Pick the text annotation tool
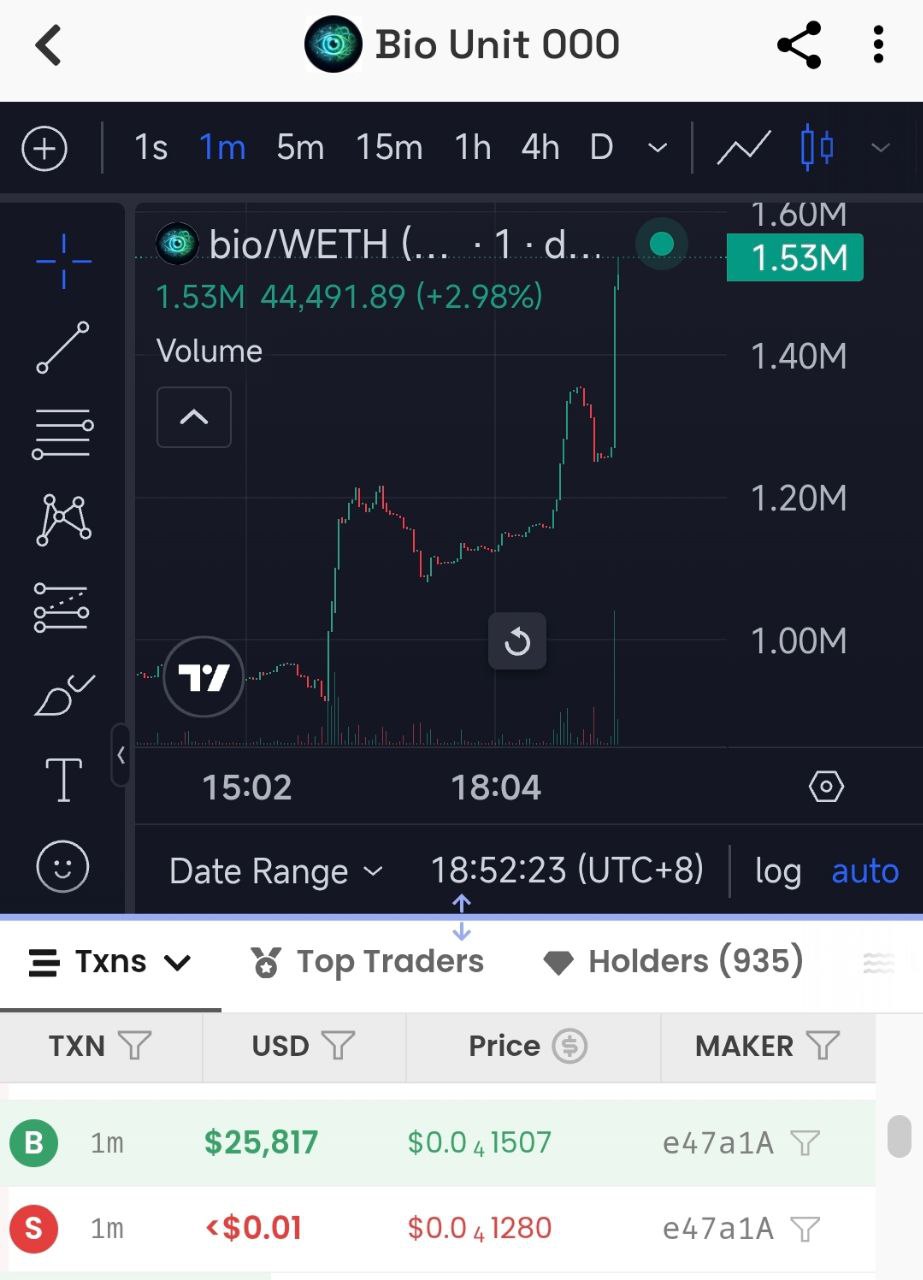Screen dimensions: 923x1280 tap(63, 779)
